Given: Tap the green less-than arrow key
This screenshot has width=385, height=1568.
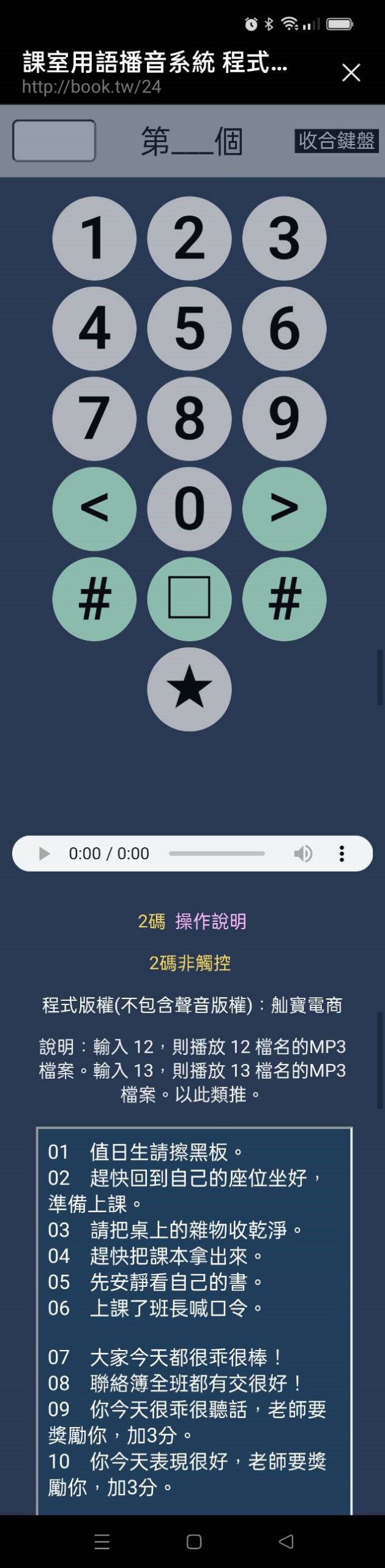Looking at the screenshot, I should [x=94, y=508].
